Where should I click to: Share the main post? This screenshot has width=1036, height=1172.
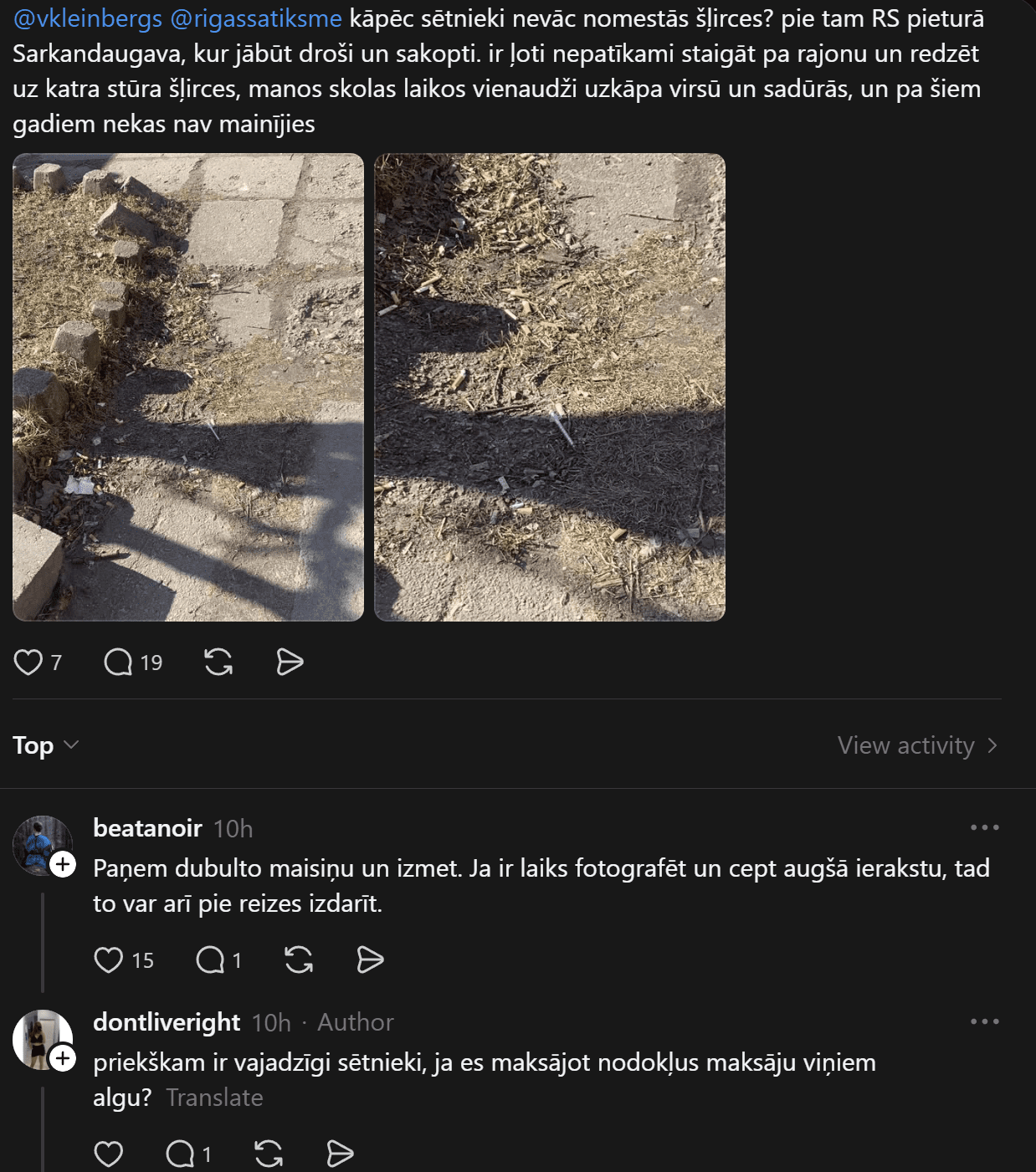click(290, 663)
